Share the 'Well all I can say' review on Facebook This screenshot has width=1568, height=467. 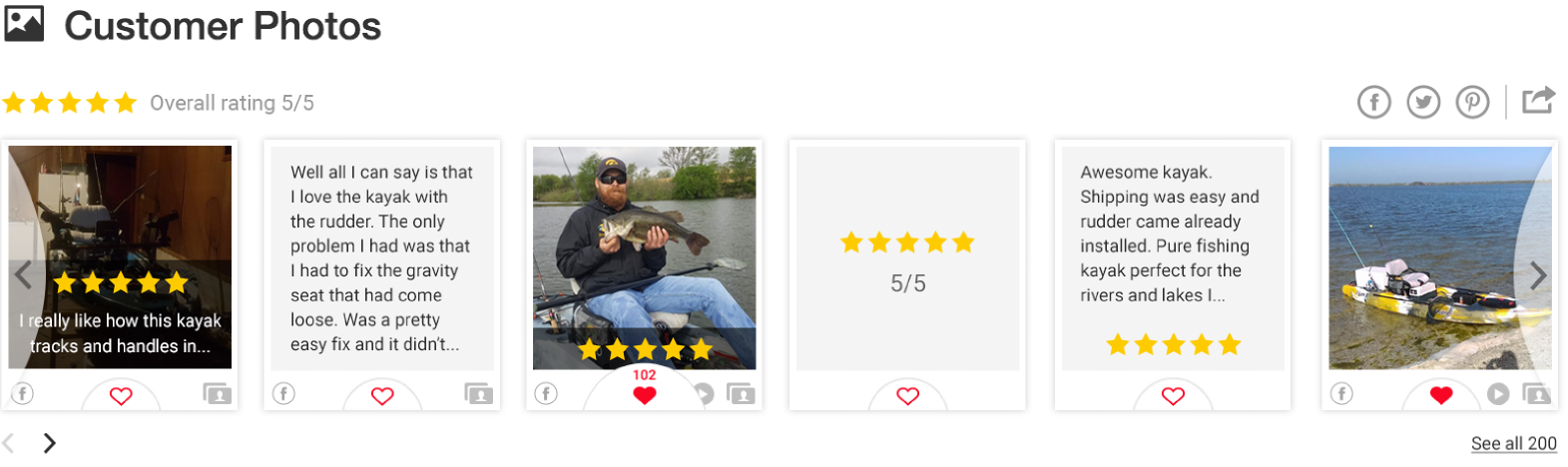(284, 394)
